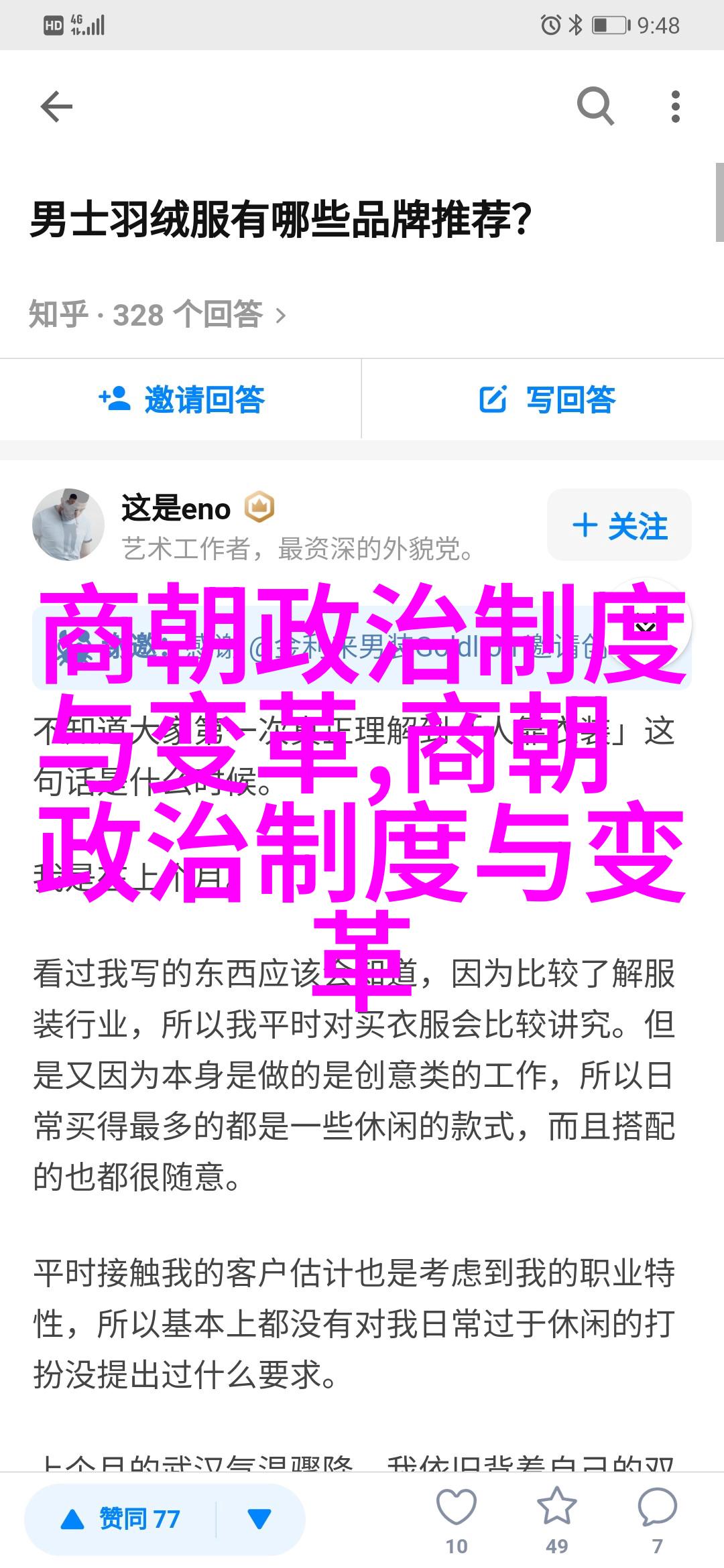Open search from the top bar

coord(595,107)
